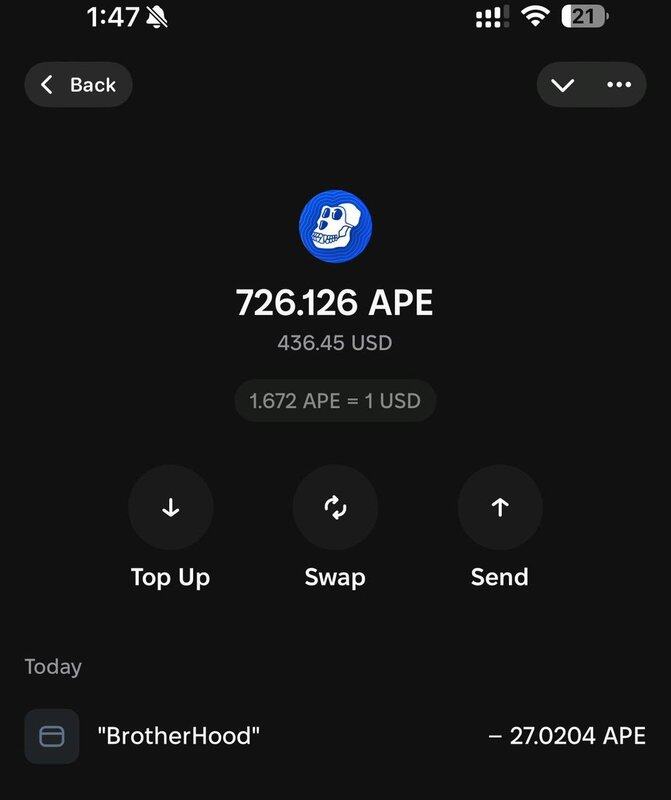
Task: Open the Swap option
Action: (335, 508)
